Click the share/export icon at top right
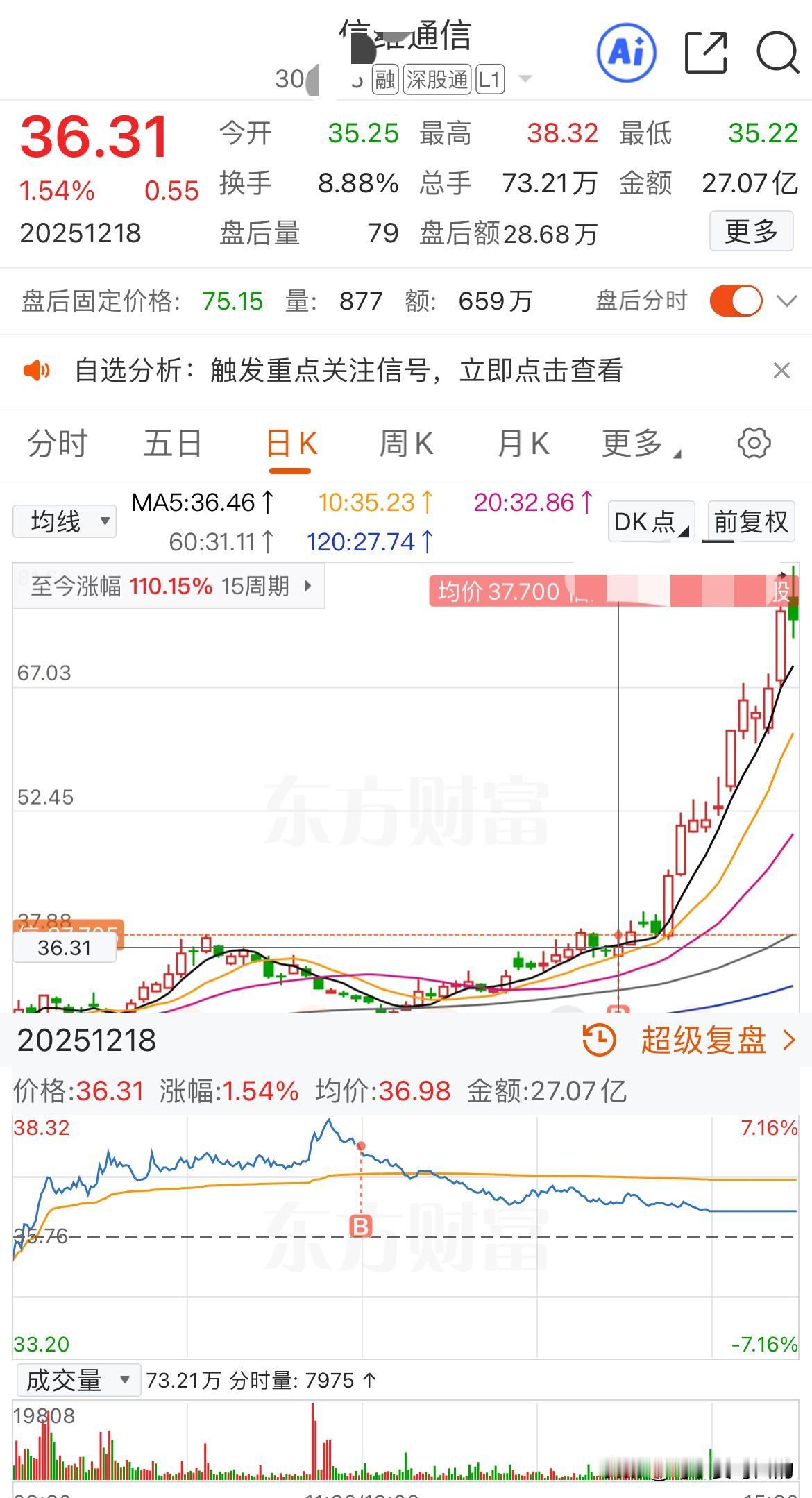Screen dimensions: 812x1498 [705, 52]
